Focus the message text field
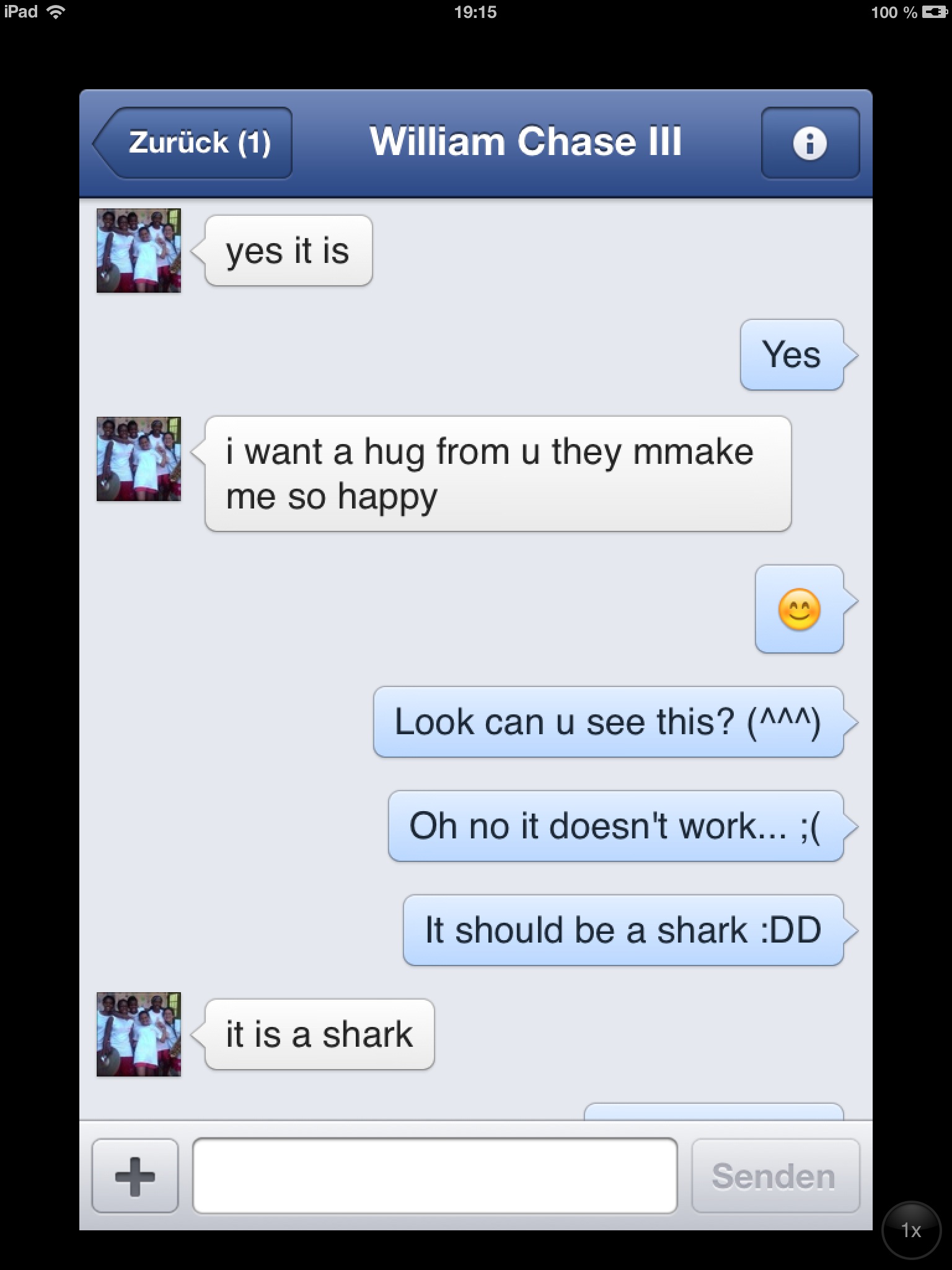This screenshot has width=952, height=1270. [434, 1176]
